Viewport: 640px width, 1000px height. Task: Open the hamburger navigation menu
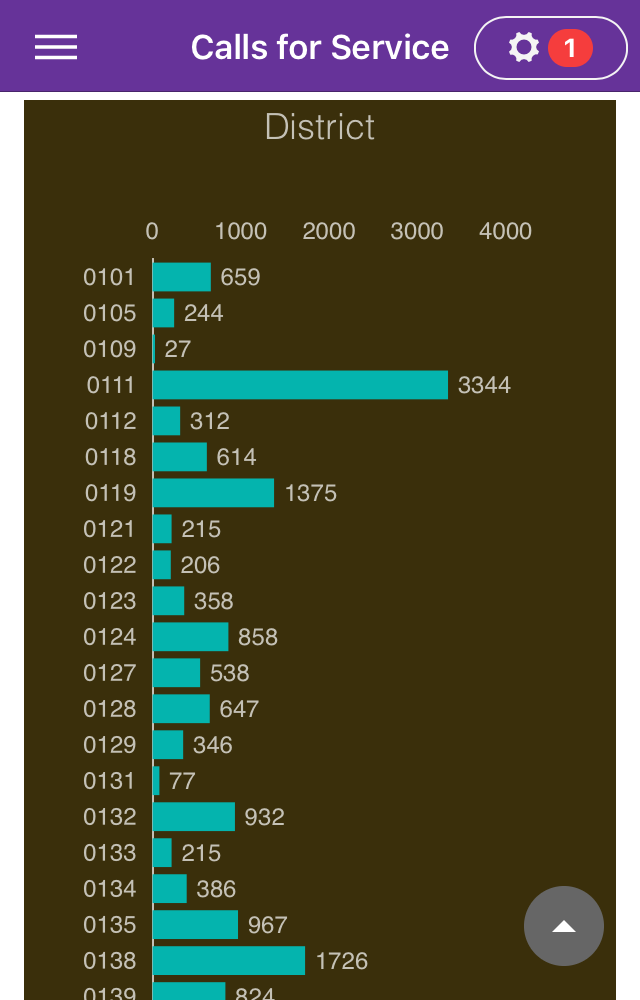tap(56, 47)
